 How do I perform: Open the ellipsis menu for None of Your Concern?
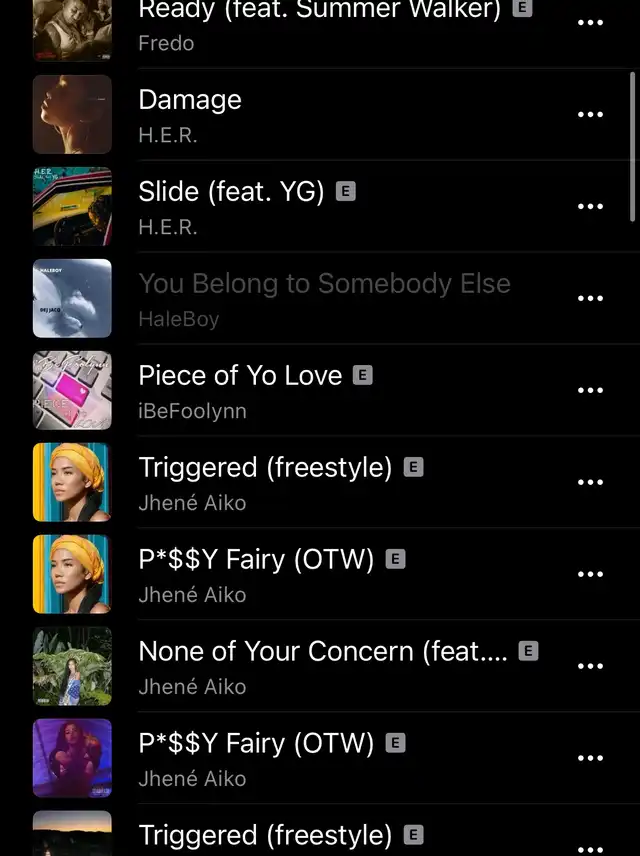click(591, 666)
